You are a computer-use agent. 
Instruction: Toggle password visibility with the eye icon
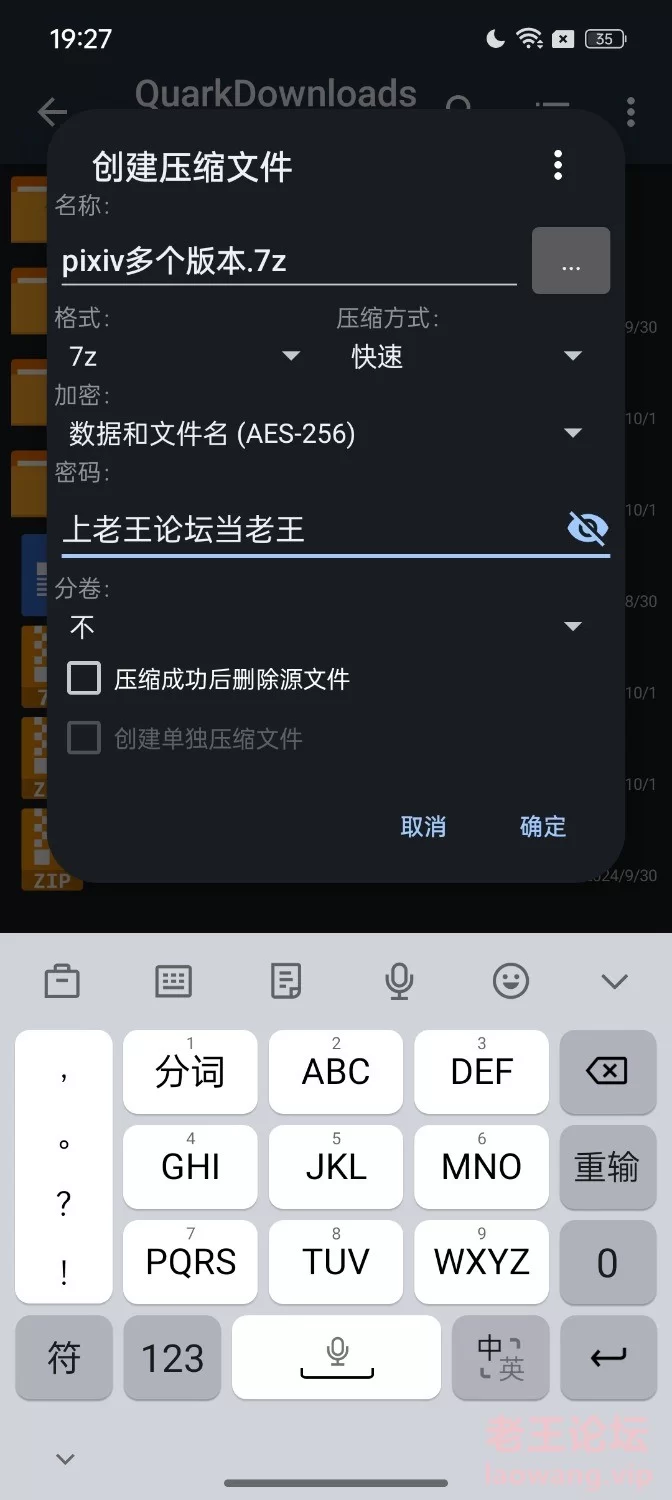(587, 527)
